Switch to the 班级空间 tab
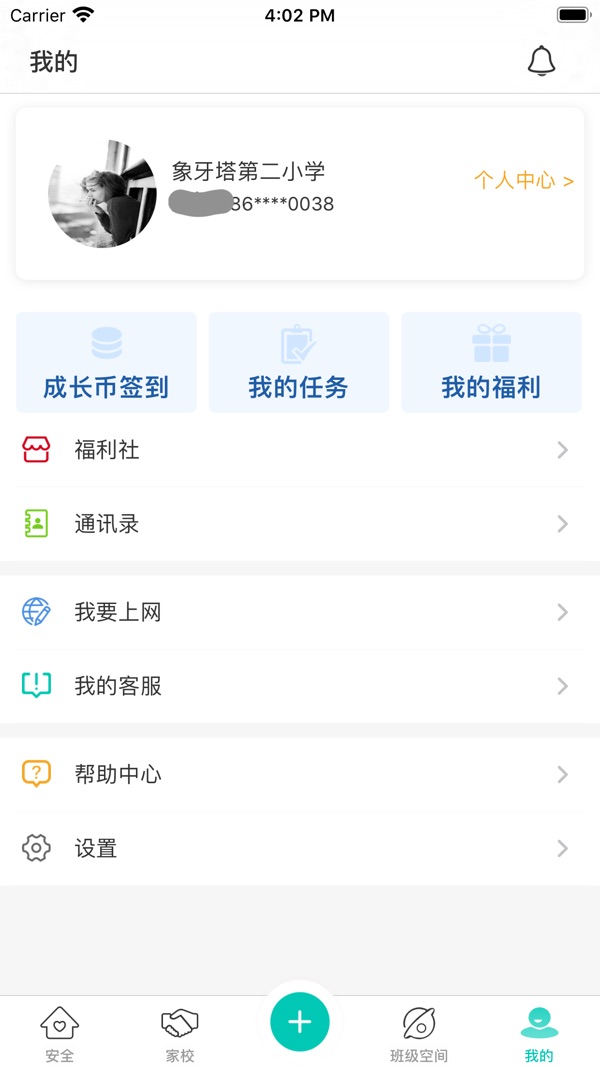The image size is (600, 1067). (x=419, y=1034)
